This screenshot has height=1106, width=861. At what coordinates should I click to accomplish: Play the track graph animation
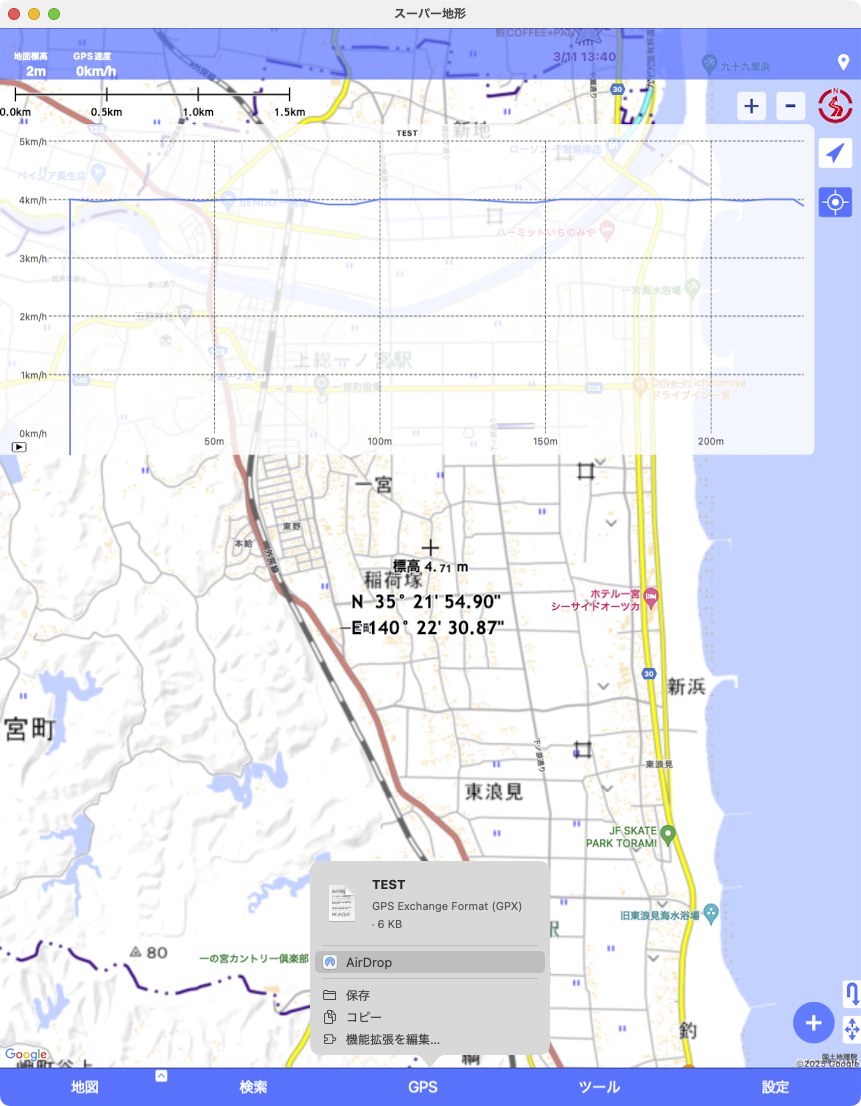19,447
